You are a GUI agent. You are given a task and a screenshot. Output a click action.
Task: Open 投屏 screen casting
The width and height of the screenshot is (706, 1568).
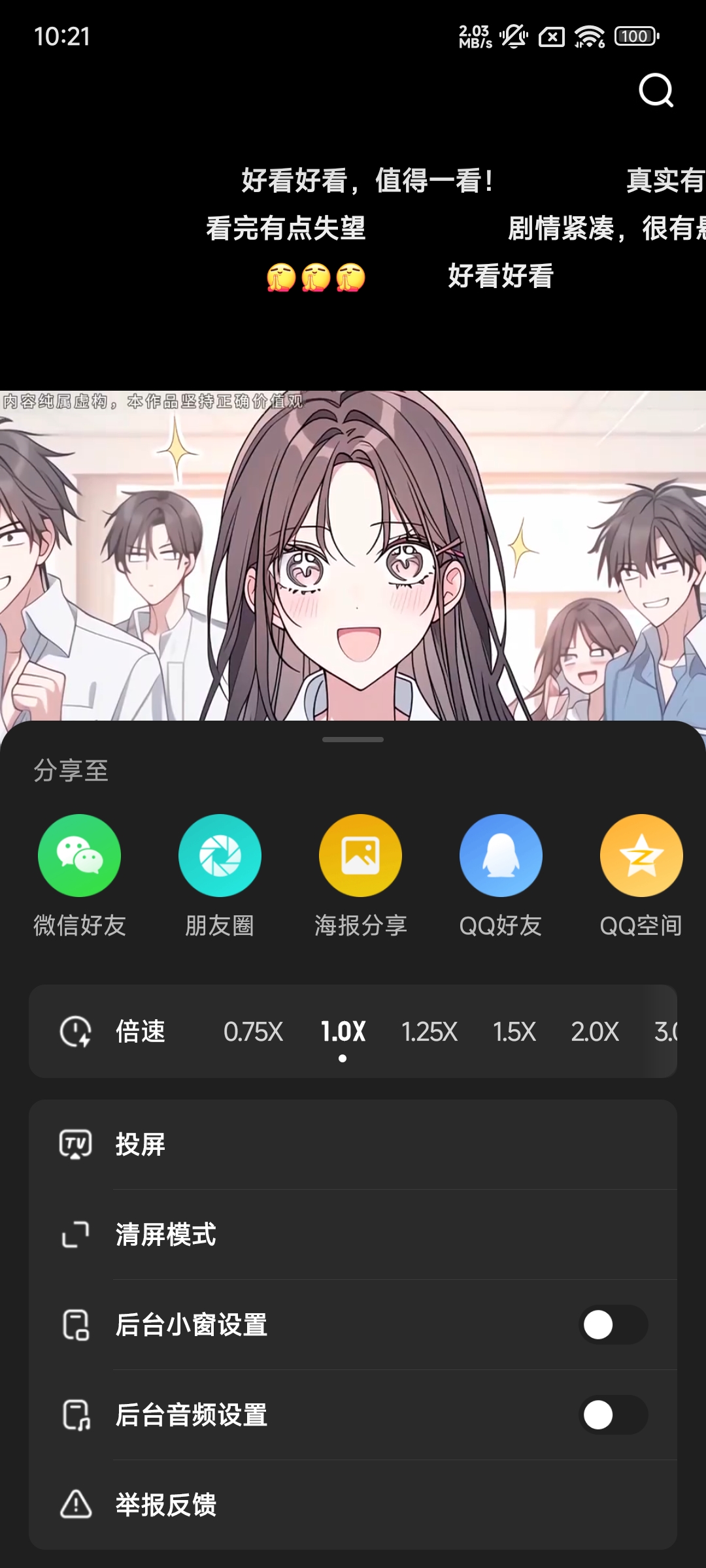353,1144
